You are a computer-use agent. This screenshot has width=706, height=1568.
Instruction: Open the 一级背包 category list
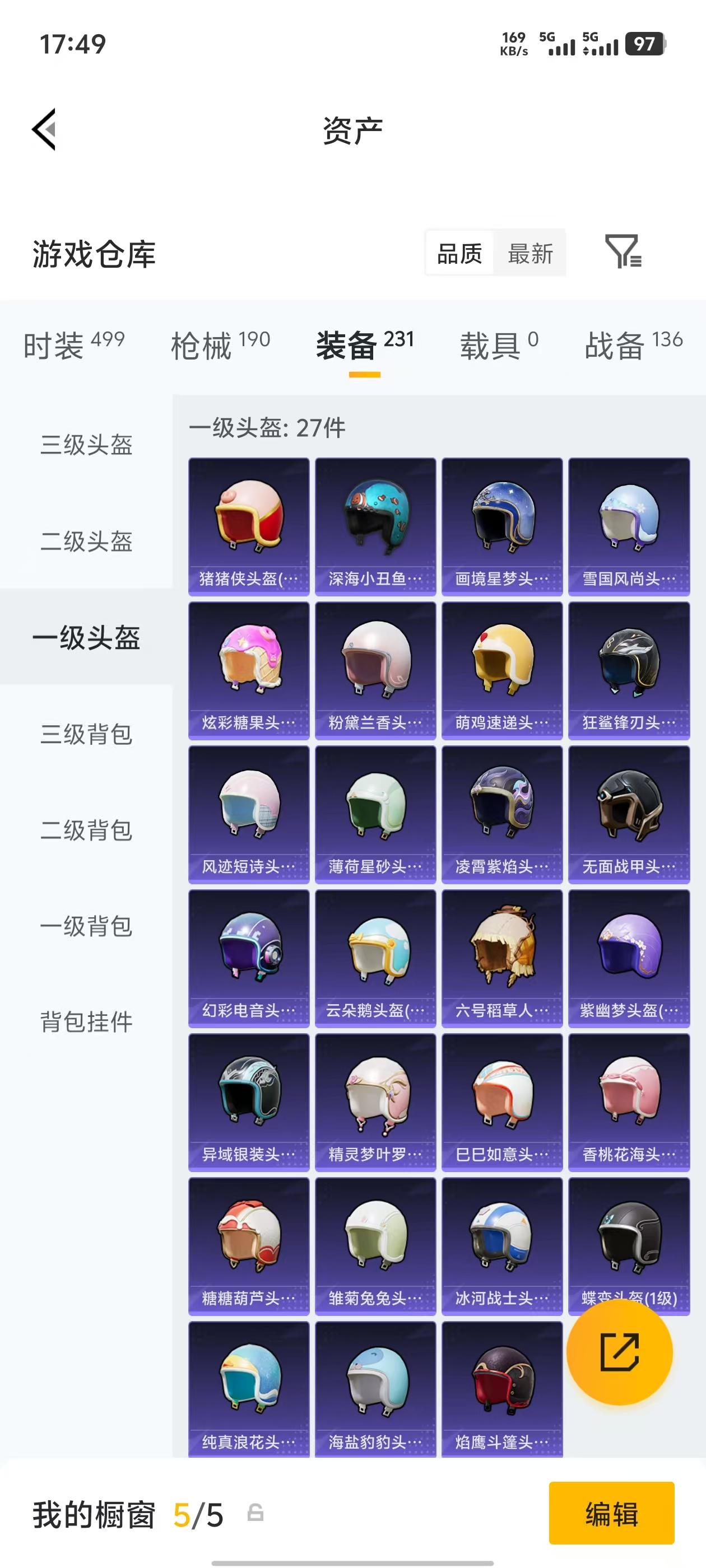tap(86, 927)
